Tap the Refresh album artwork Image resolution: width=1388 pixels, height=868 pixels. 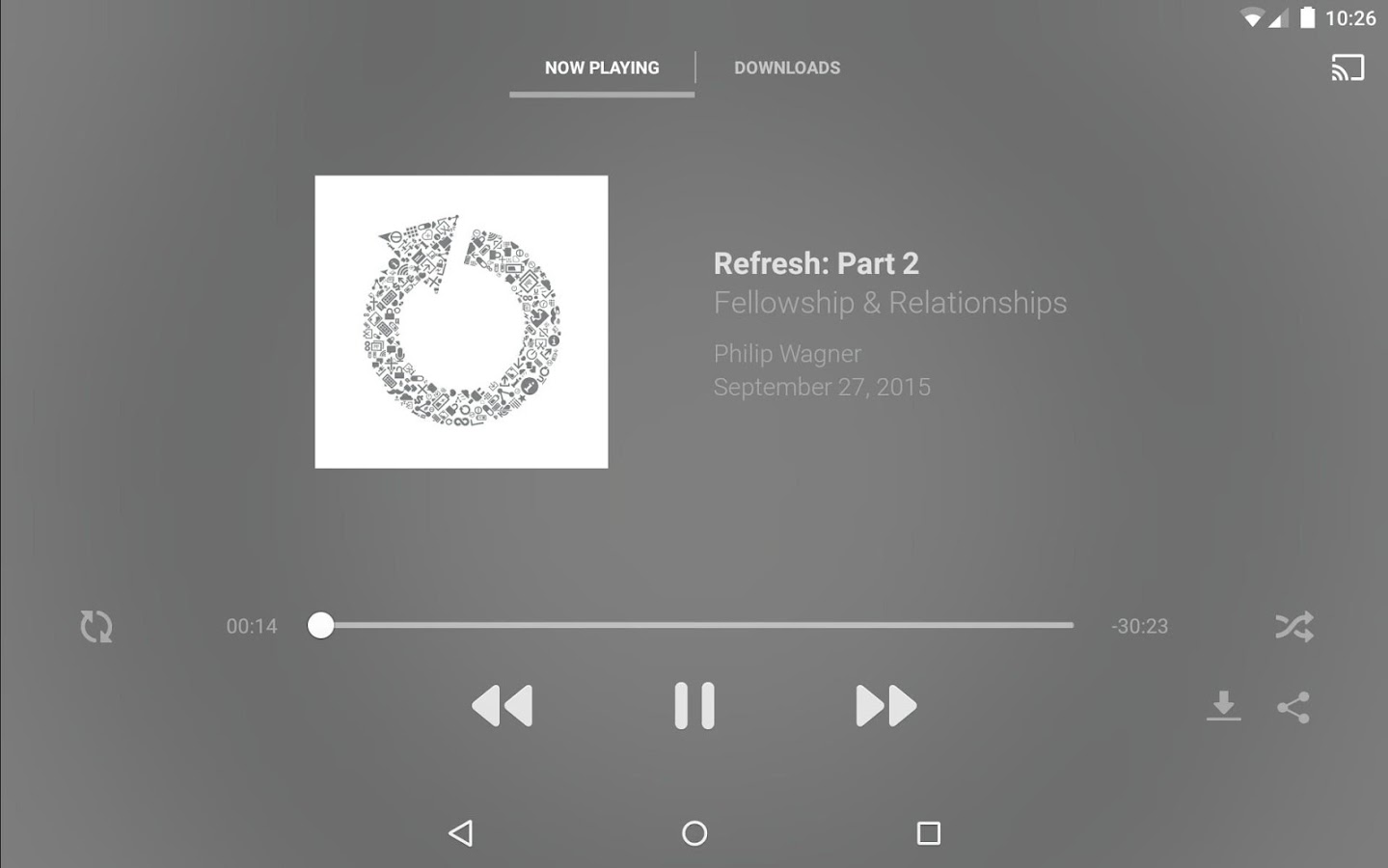click(x=461, y=322)
